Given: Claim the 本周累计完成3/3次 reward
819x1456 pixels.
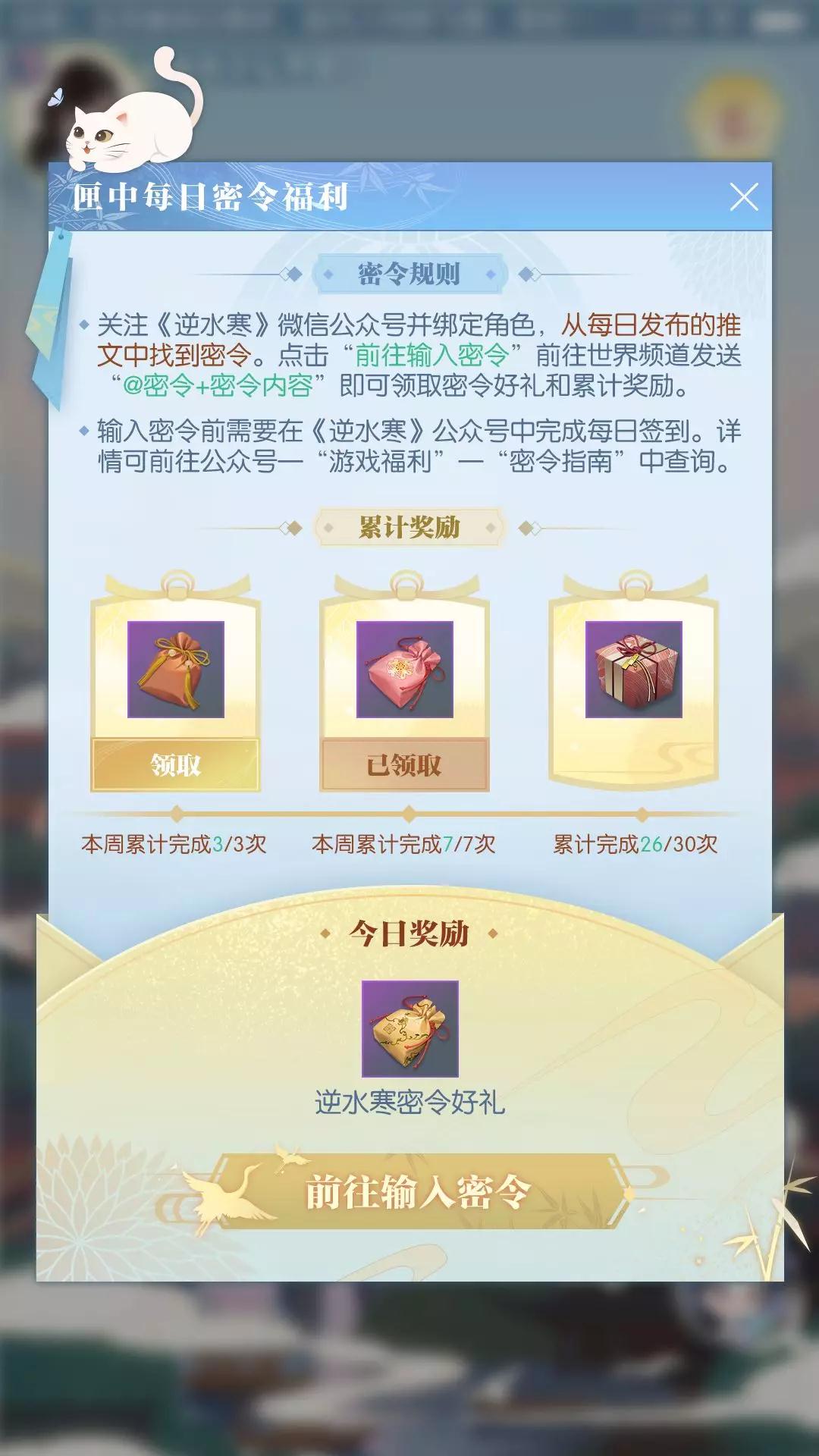Looking at the screenshot, I should point(175,764).
